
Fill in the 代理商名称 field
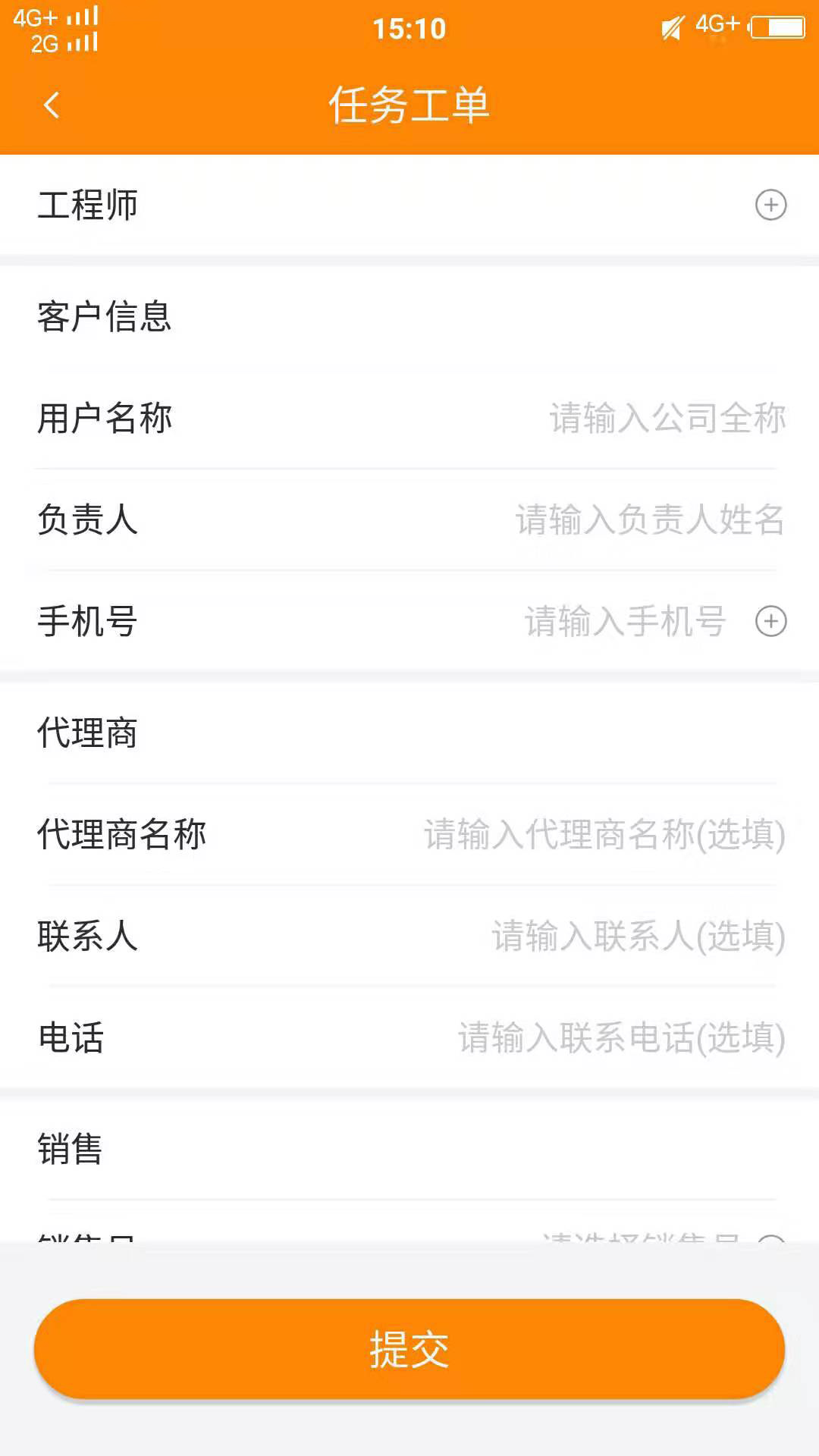pos(604,834)
